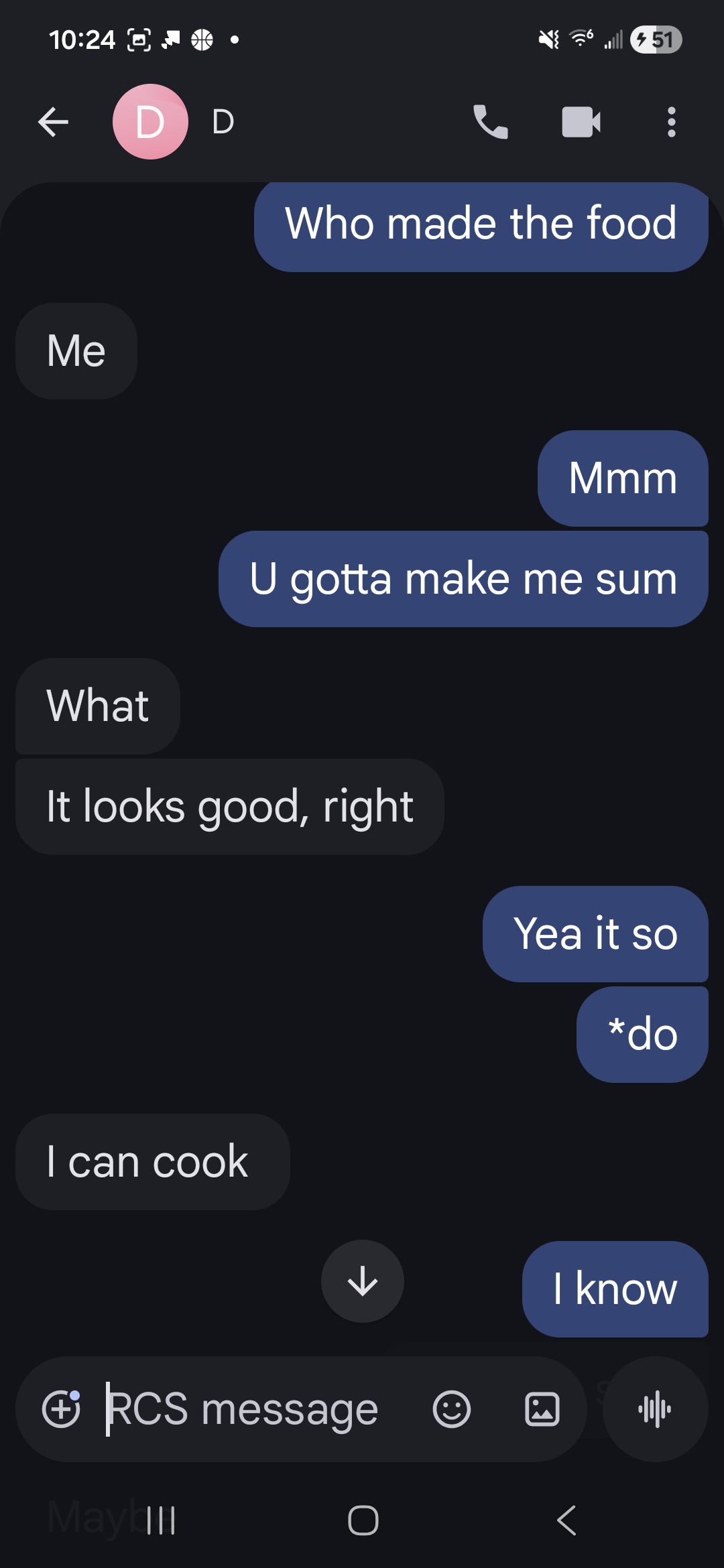The image size is (724, 1568).
Task: Focus the RCS message text field
Action: click(x=255, y=1409)
